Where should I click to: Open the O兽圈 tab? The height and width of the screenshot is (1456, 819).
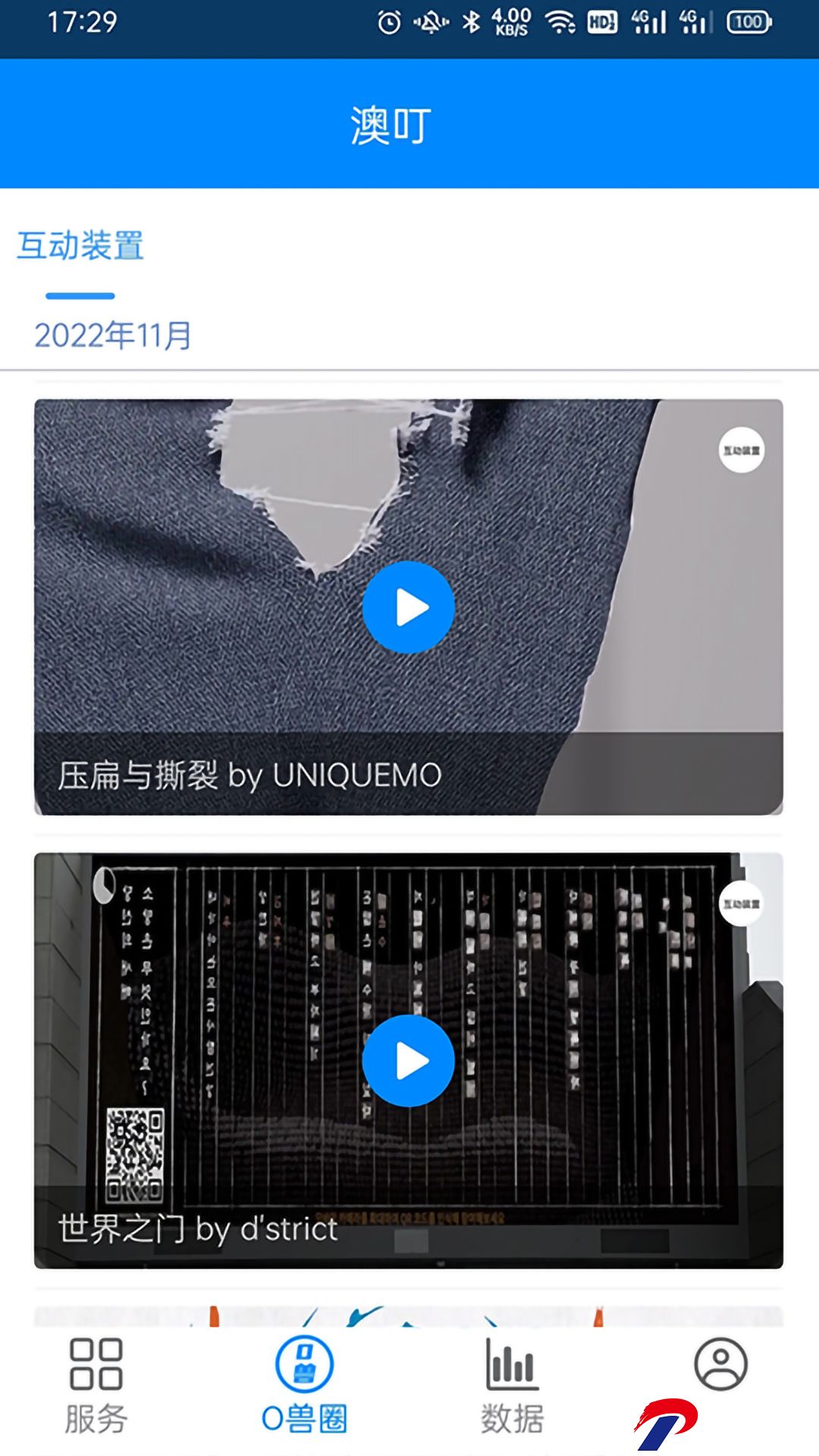pos(304,1386)
